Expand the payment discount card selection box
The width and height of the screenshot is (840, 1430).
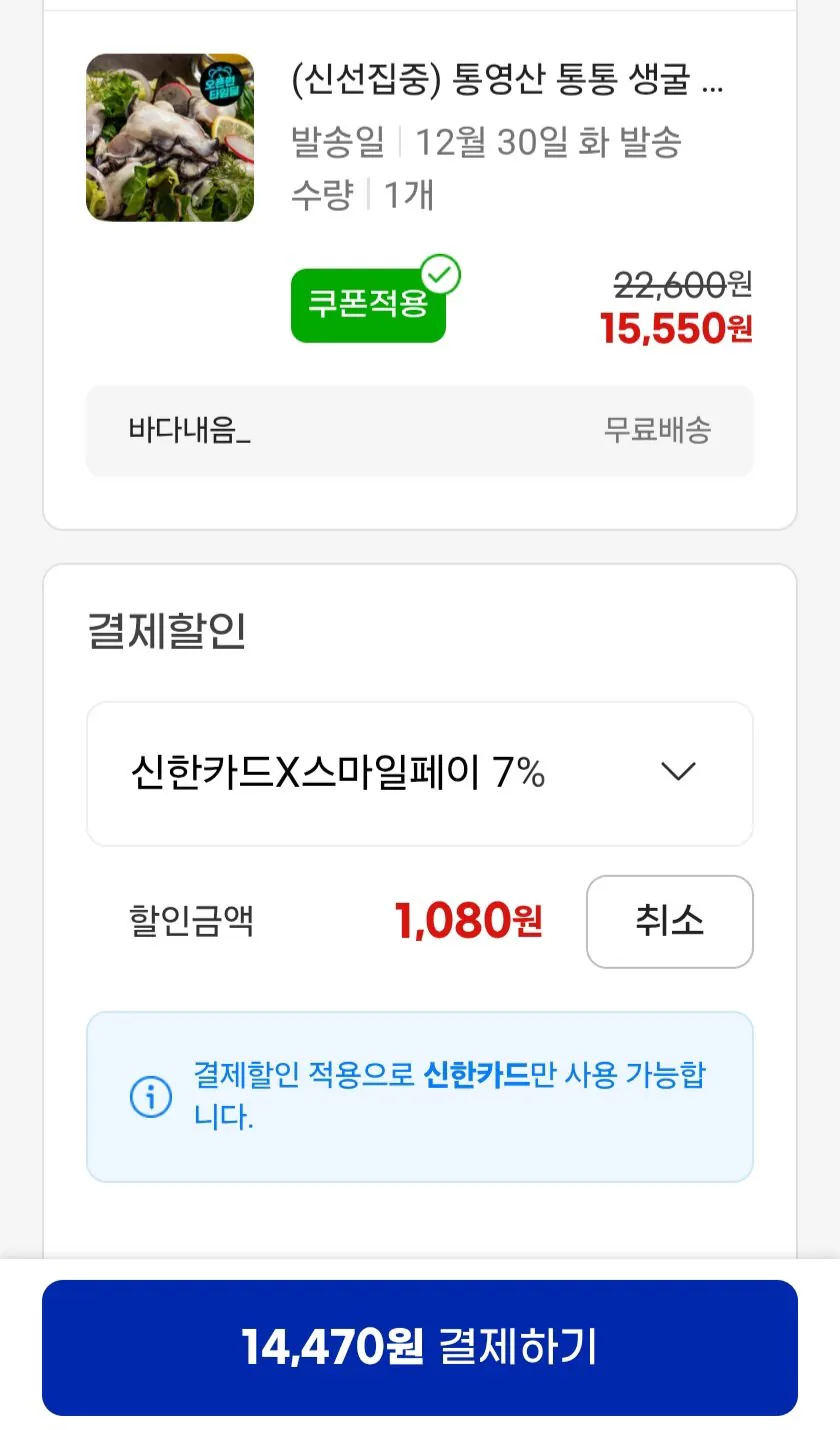[x=420, y=772]
